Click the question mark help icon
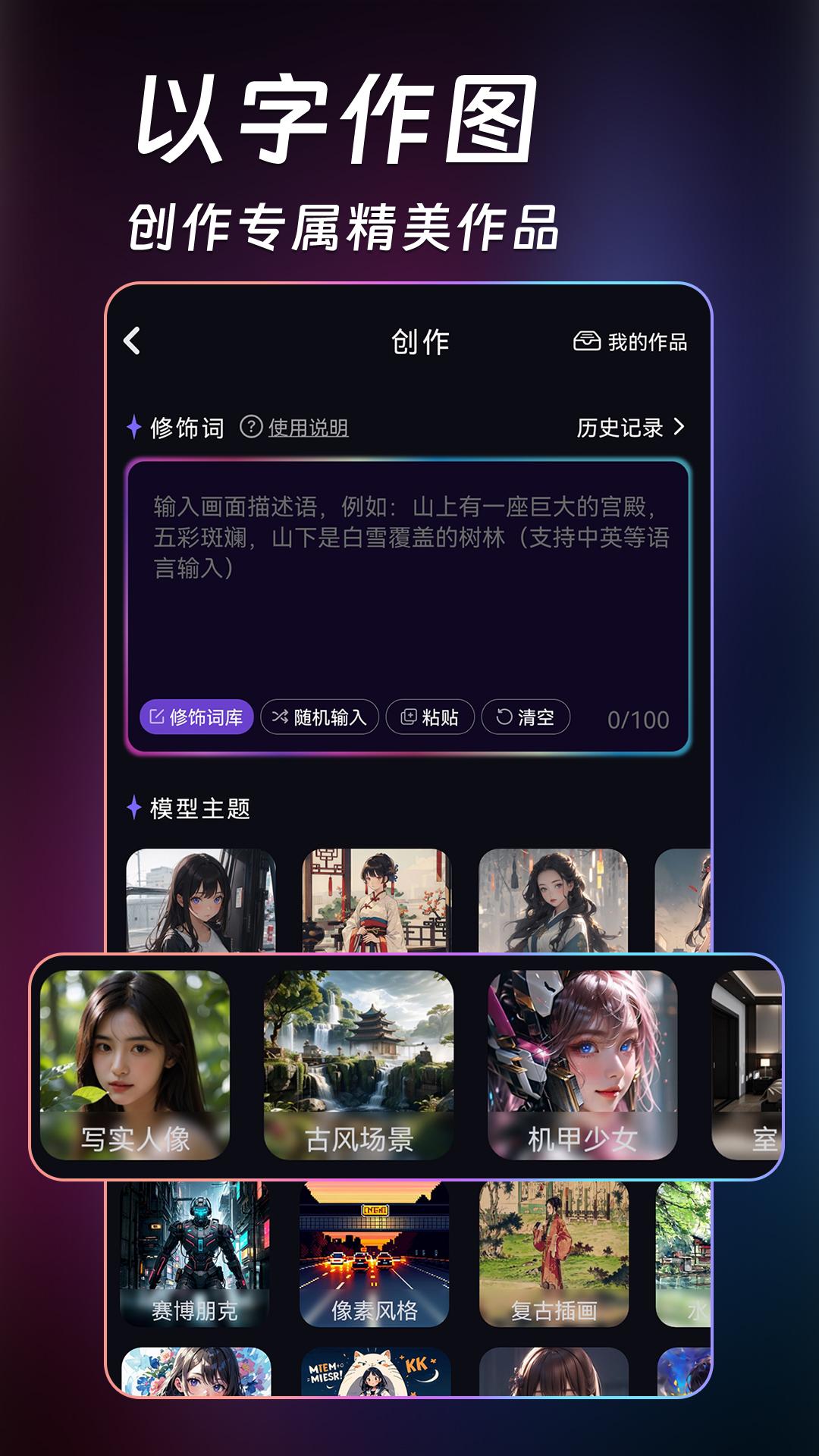The image size is (819, 1456). 250,428
